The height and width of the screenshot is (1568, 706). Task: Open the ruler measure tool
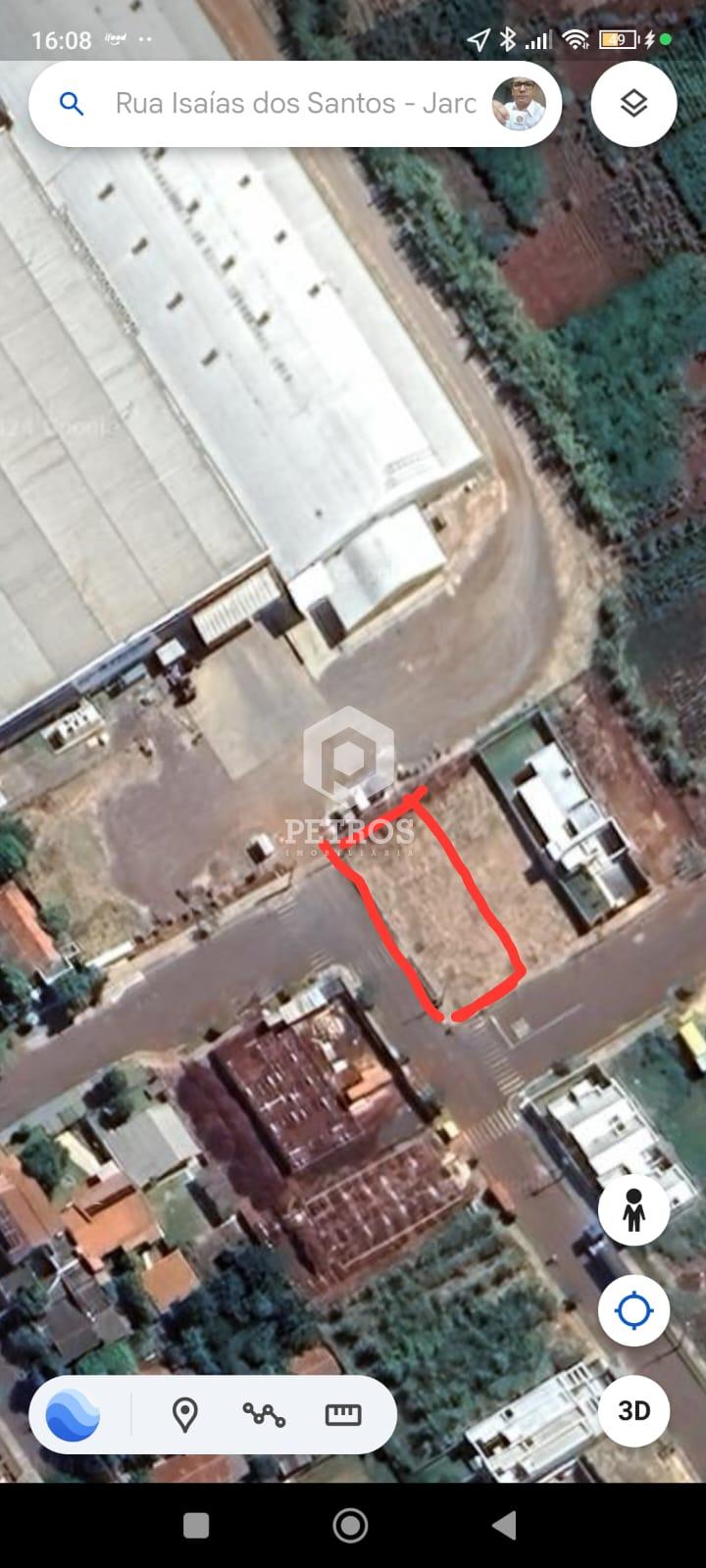pos(343,1415)
